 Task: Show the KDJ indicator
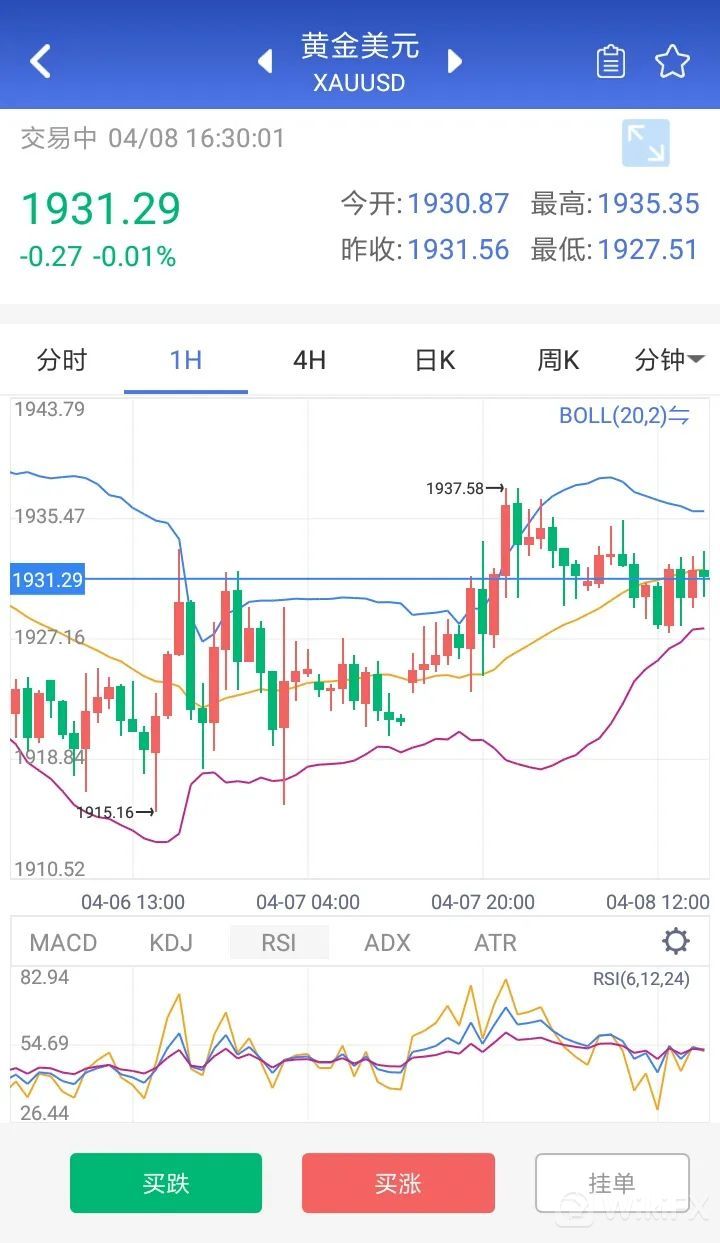171,942
